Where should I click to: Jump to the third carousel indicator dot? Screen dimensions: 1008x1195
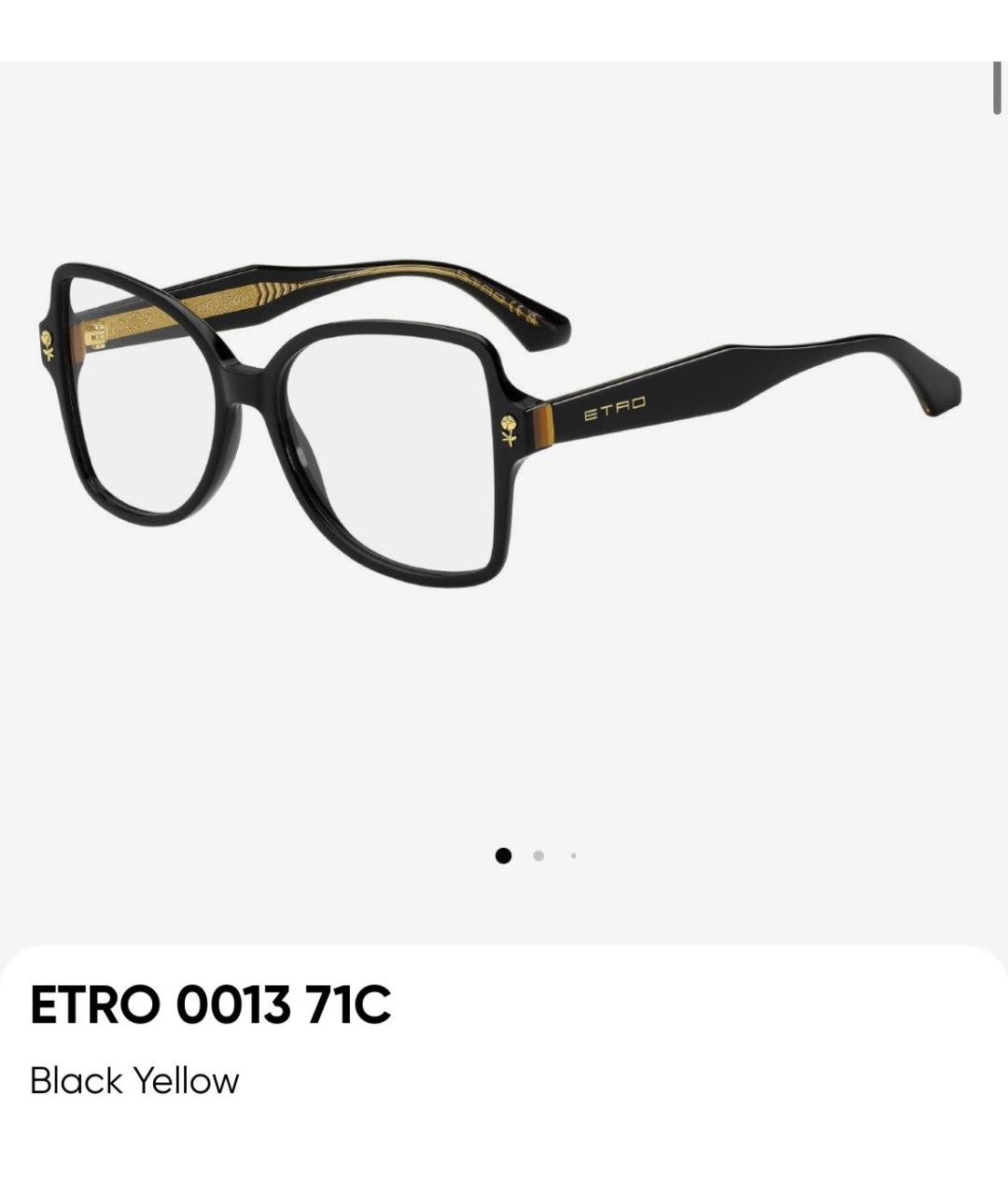pyautogui.click(x=573, y=855)
